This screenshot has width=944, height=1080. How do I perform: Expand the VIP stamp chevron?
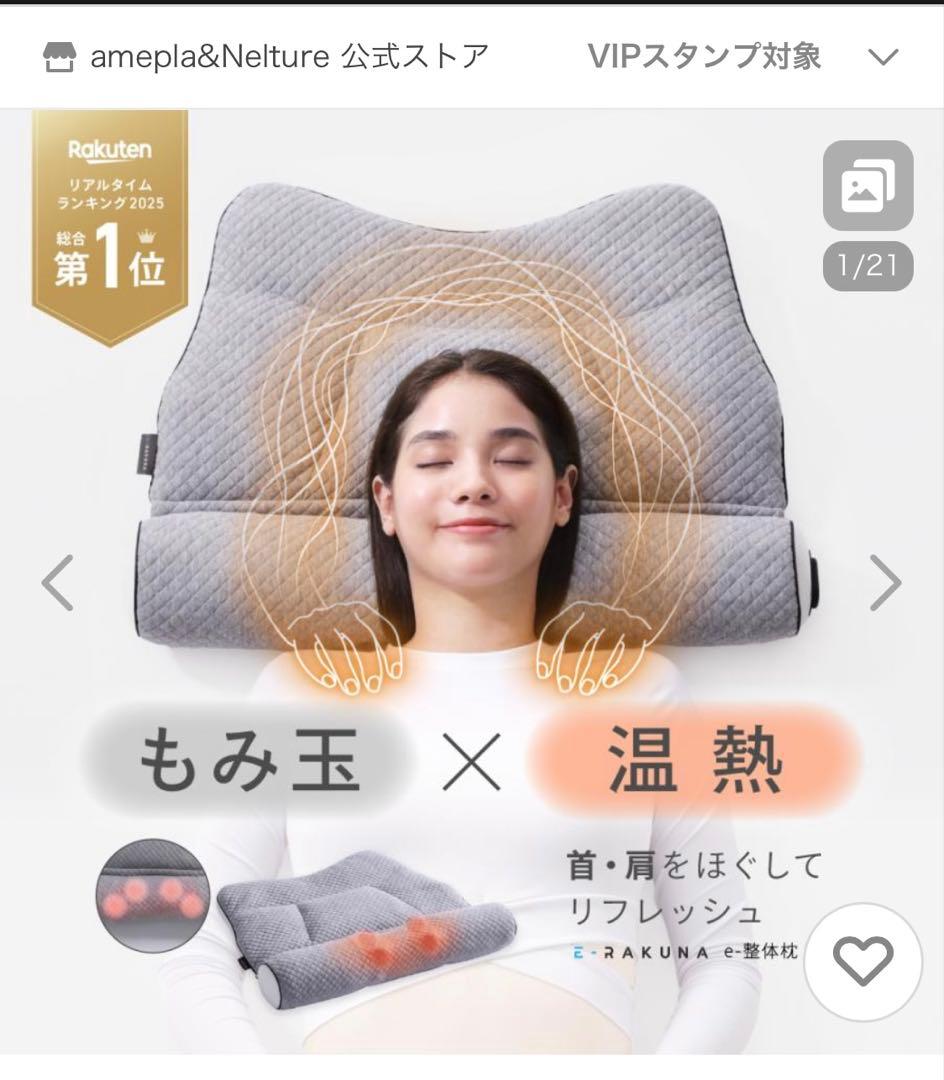(x=883, y=57)
